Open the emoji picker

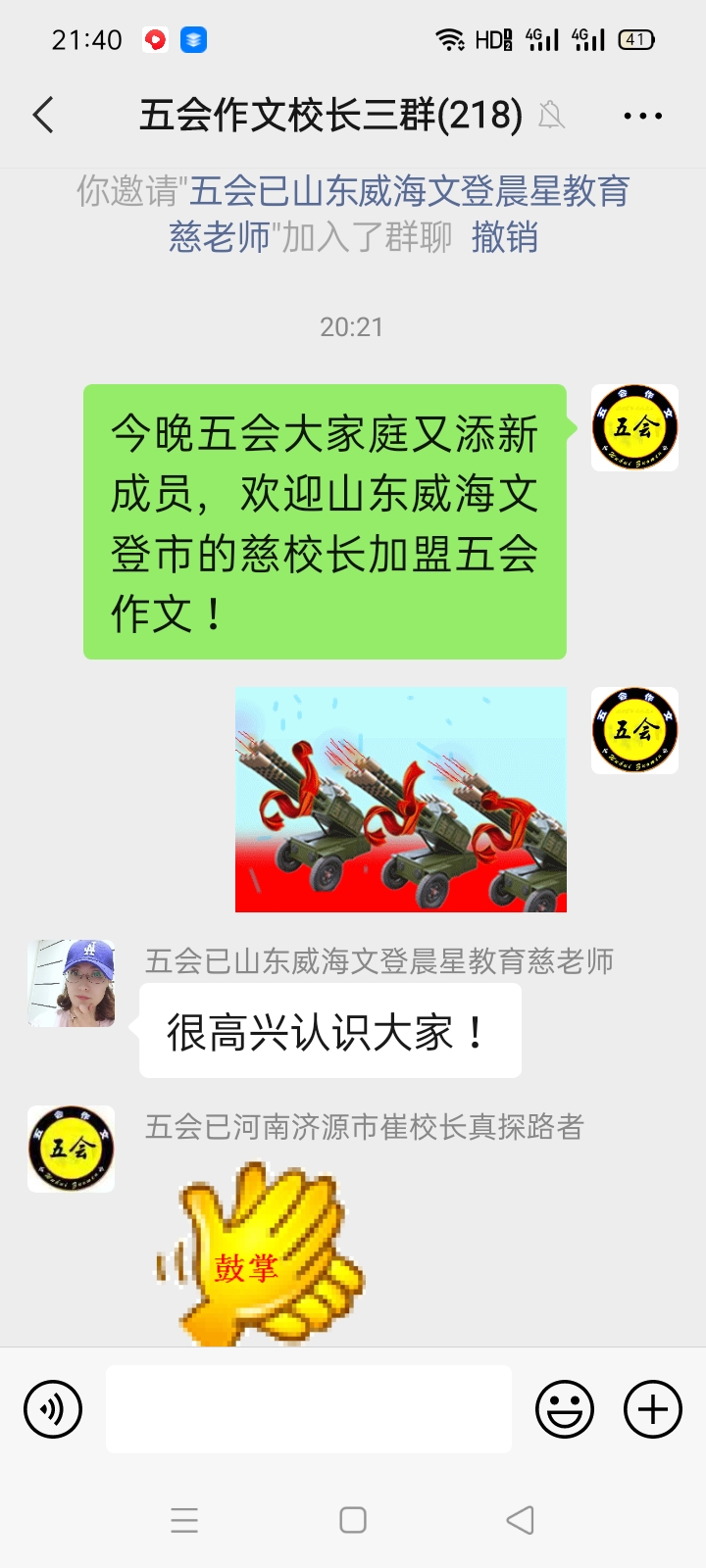(x=565, y=1409)
